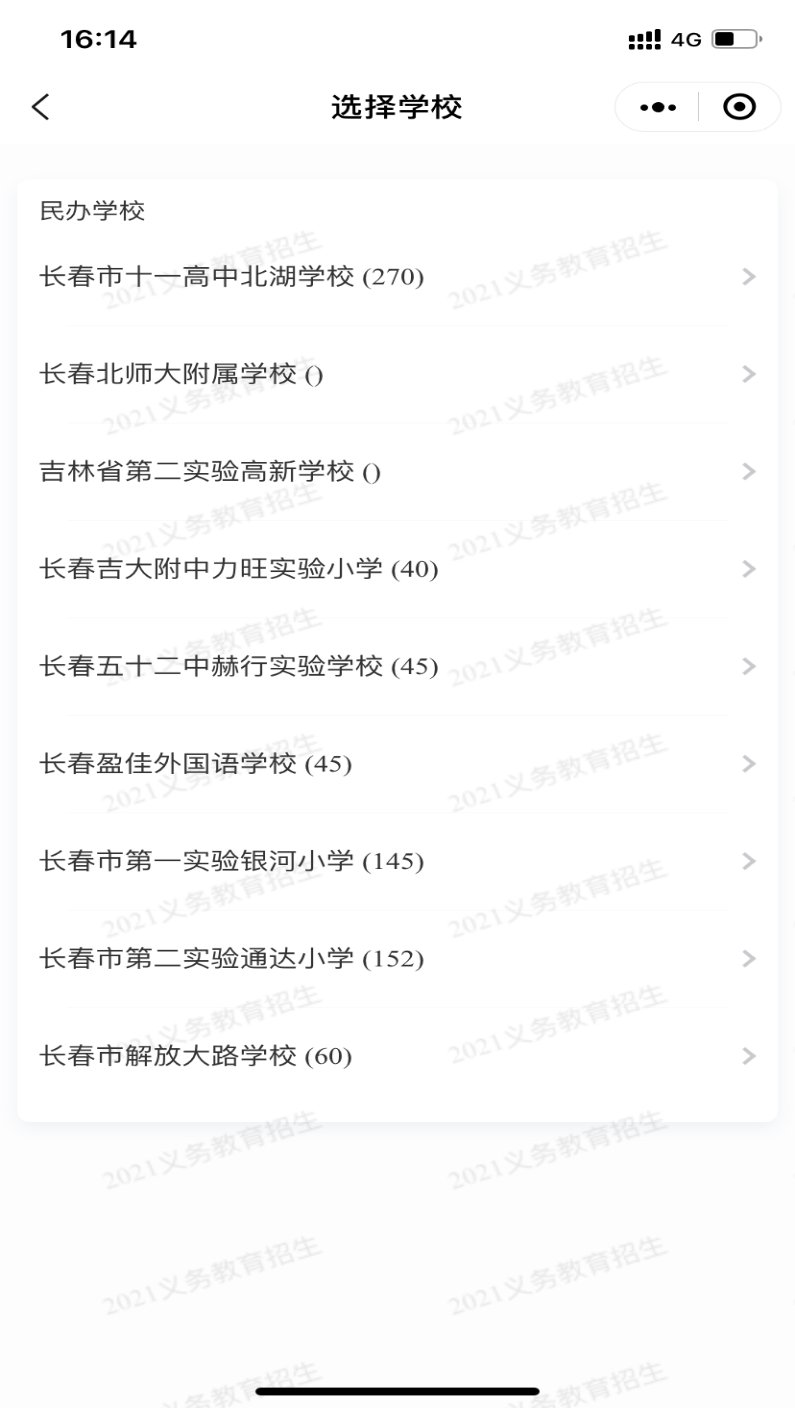This screenshot has height=1408, width=795.
Task: Close the mini program with the circle button
Action: [x=739, y=107]
